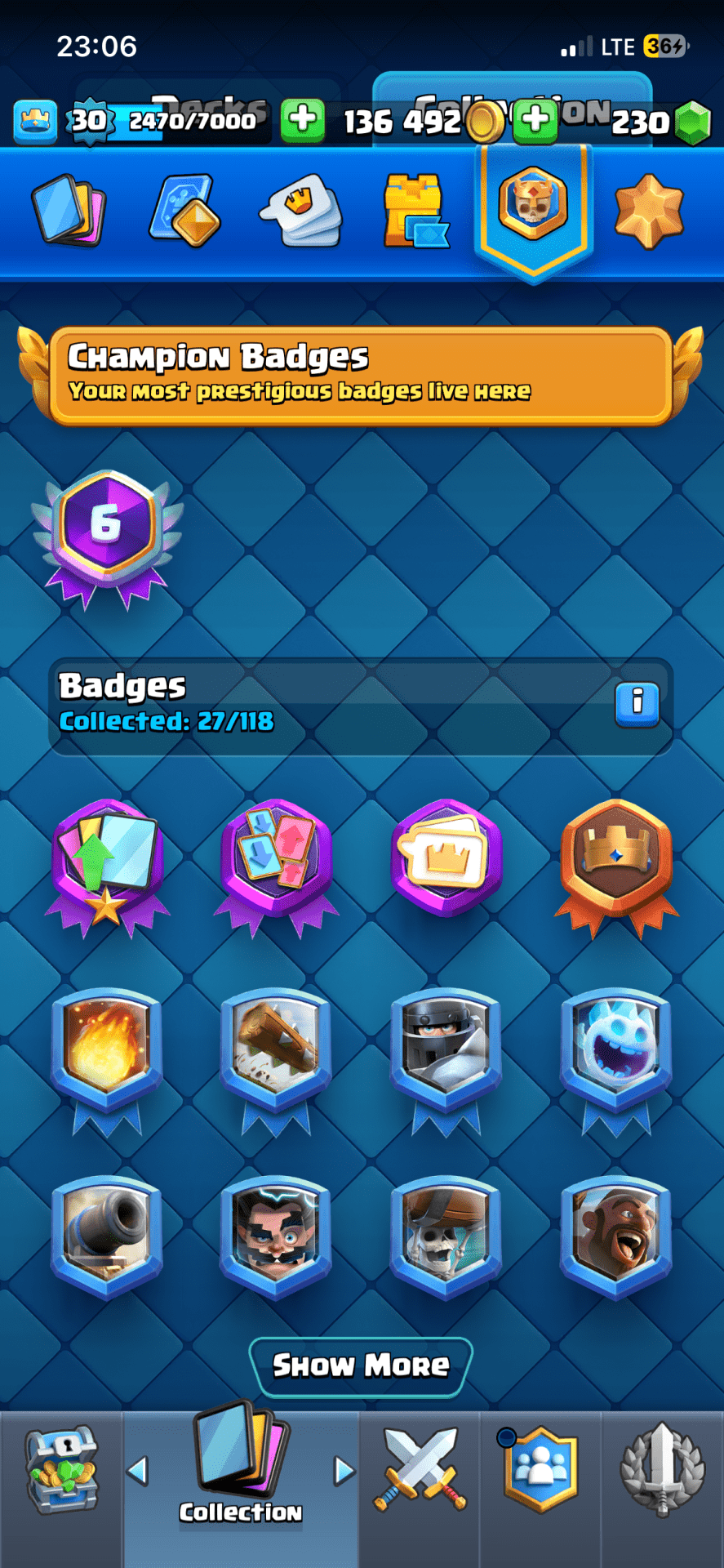Open the emotes collection tab
This screenshot has height=1568, width=724.
tap(301, 211)
